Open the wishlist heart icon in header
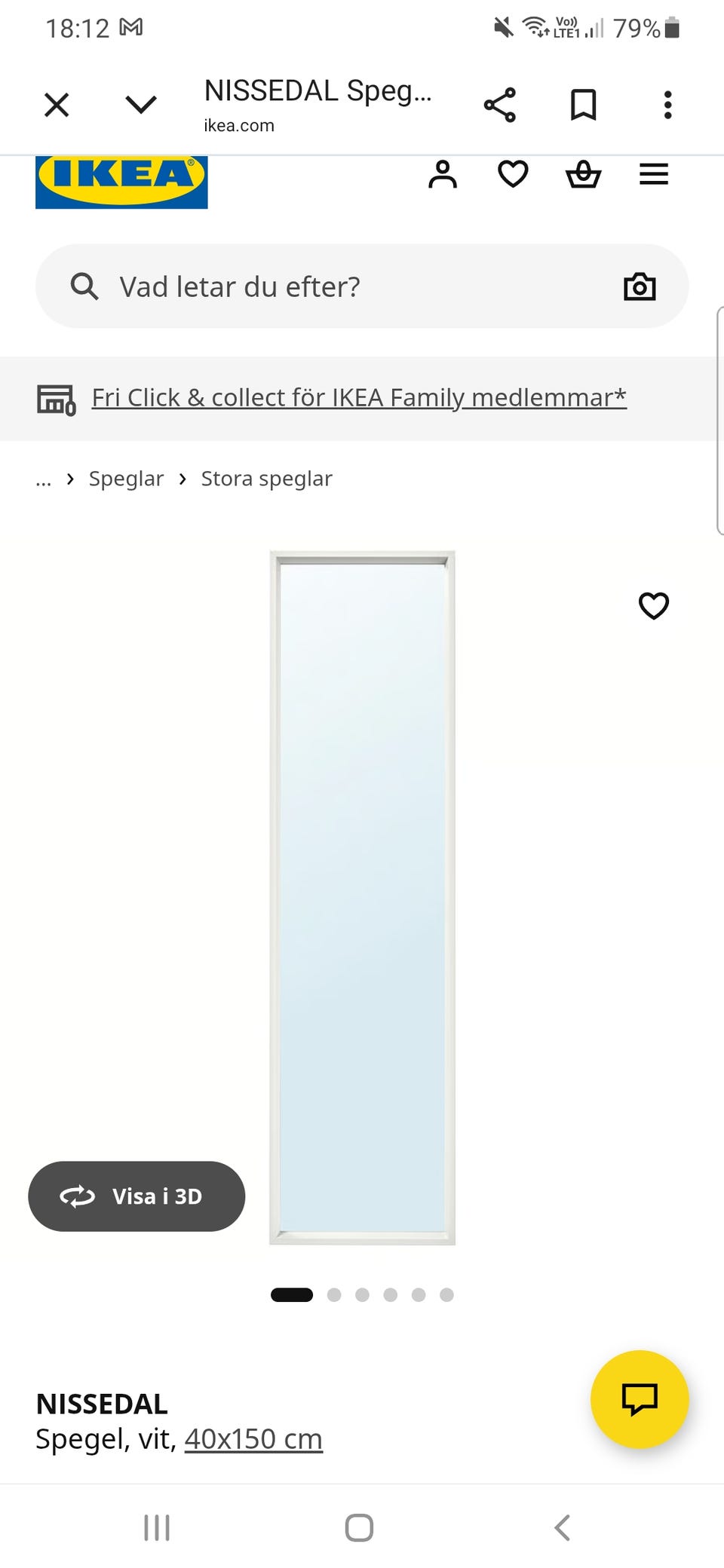The height and width of the screenshot is (1568, 724). [512, 174]
